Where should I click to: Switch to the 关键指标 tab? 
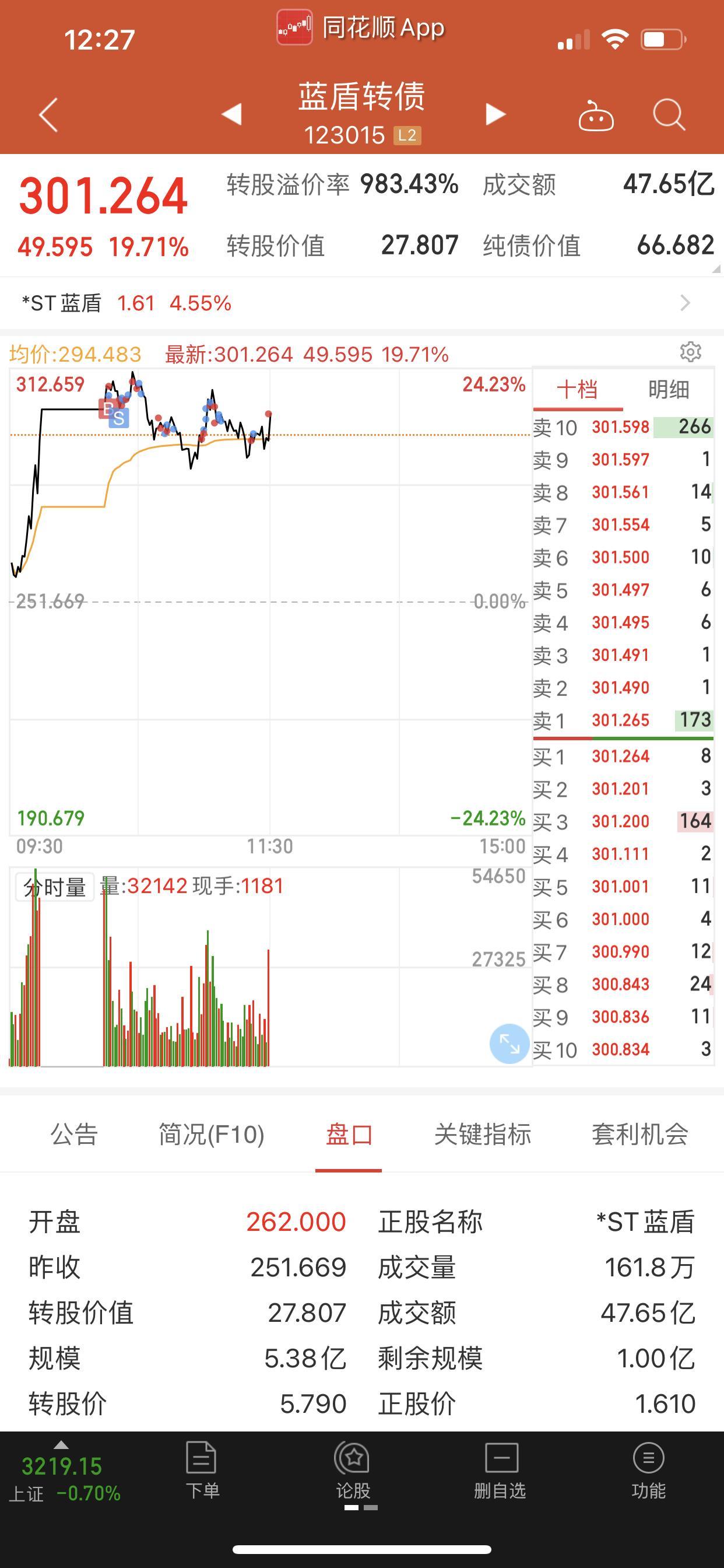tap(483, 1135)
